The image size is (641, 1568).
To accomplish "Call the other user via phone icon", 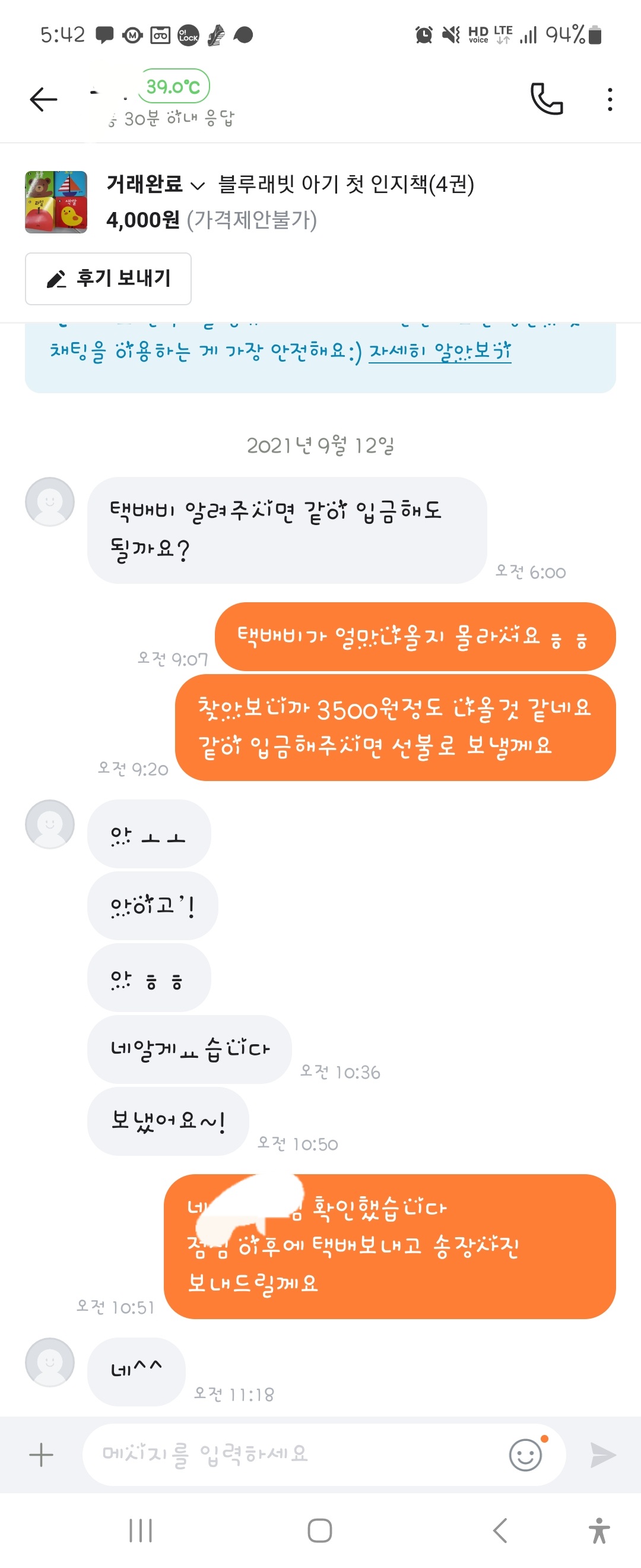I will click(x=546, y=99).
